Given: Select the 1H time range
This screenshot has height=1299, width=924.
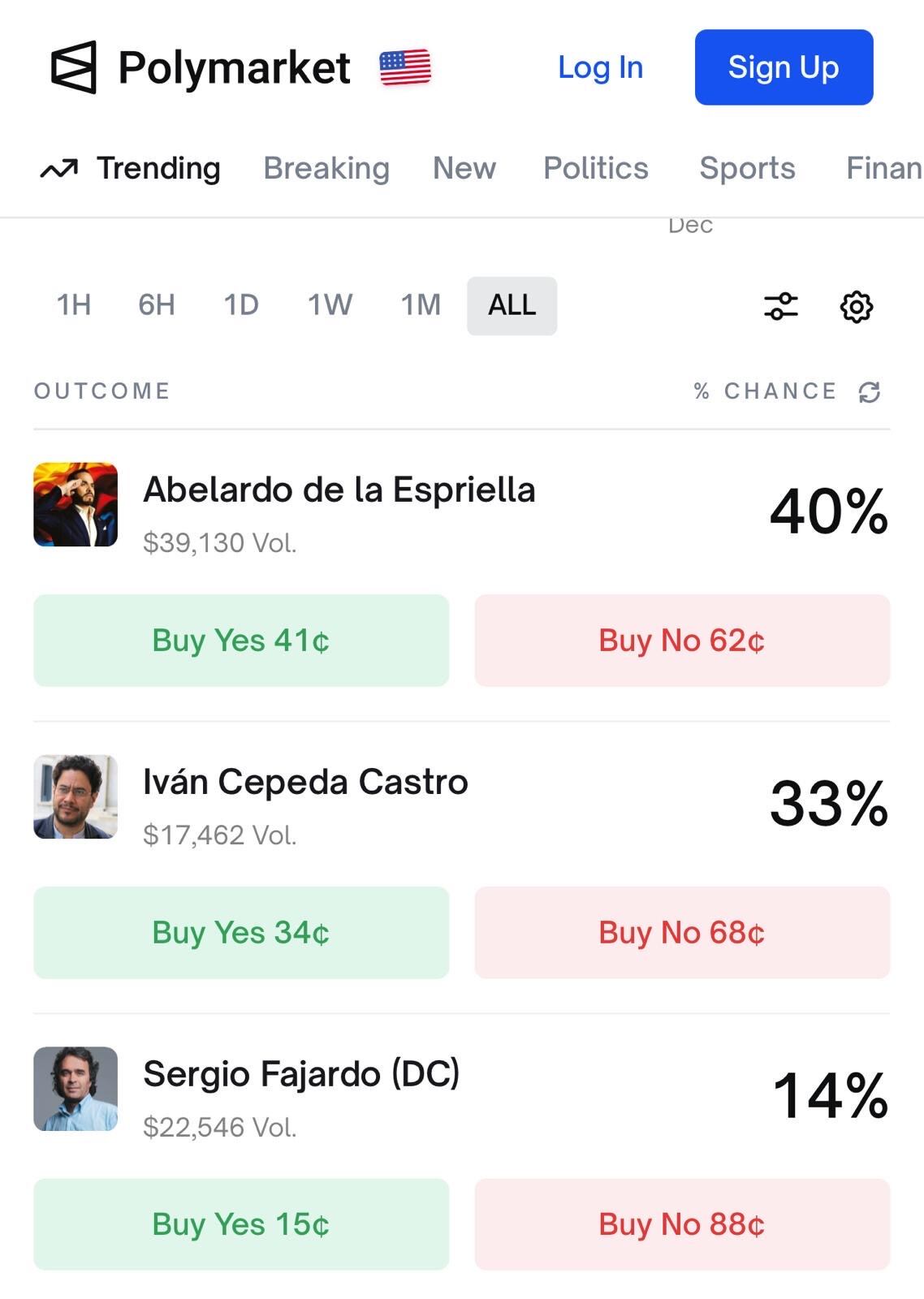Looking at the screenshot, I should (73, 306).
